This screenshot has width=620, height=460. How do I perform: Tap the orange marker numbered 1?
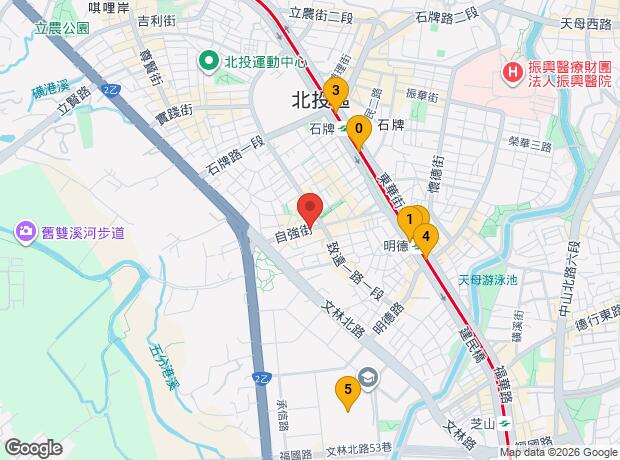click(409, 219)
